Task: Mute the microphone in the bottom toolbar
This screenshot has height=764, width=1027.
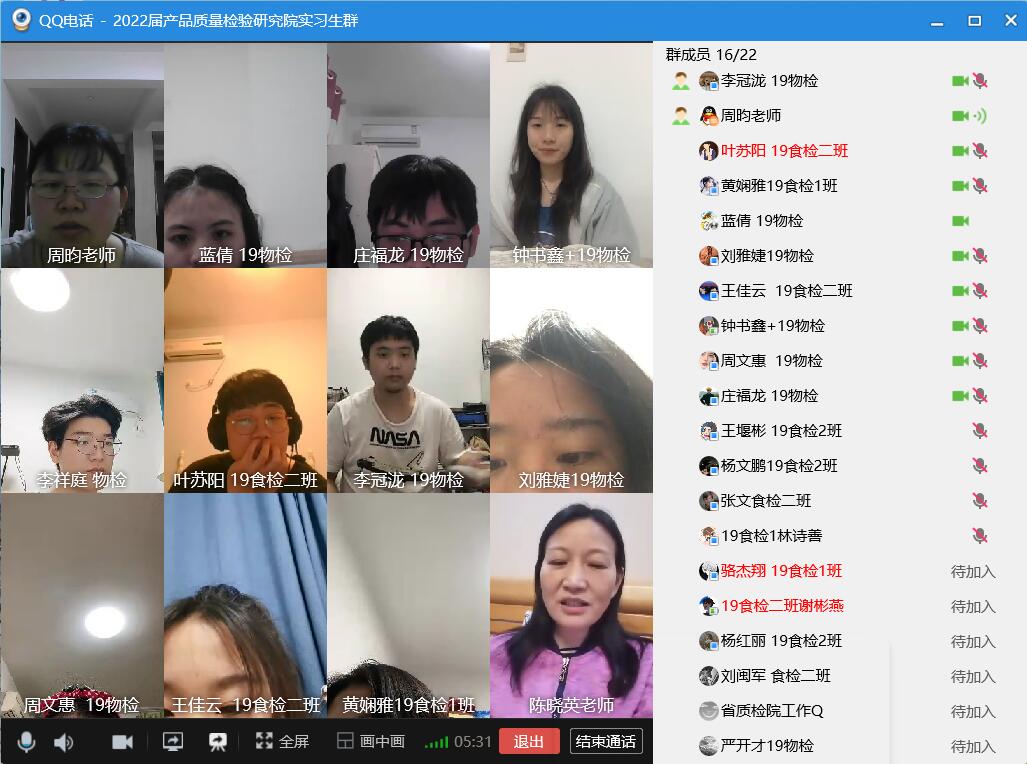Action: pyautogui.click(x=27, y=741)
